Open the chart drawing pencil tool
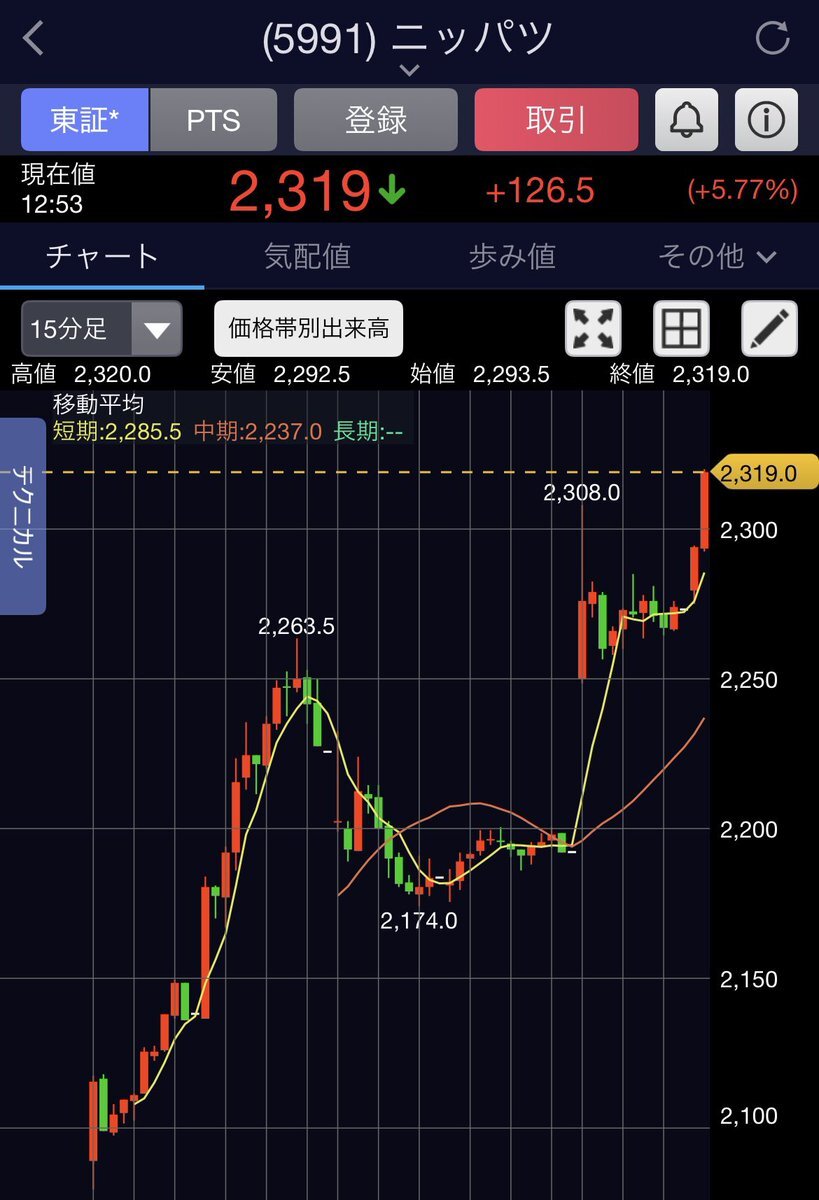 pos(769,329)
